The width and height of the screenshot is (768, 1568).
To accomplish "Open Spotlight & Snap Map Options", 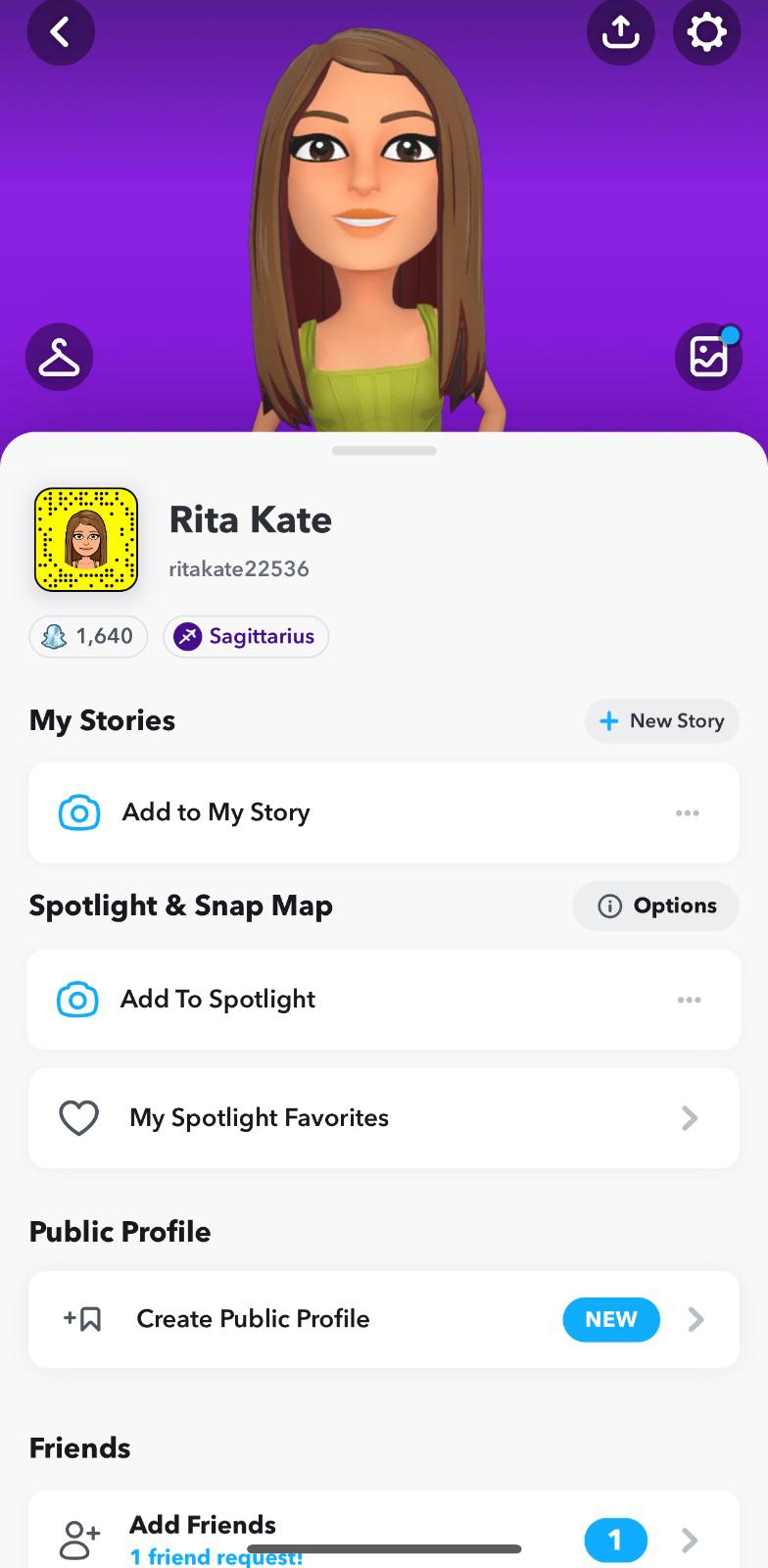I will [655, 906].
